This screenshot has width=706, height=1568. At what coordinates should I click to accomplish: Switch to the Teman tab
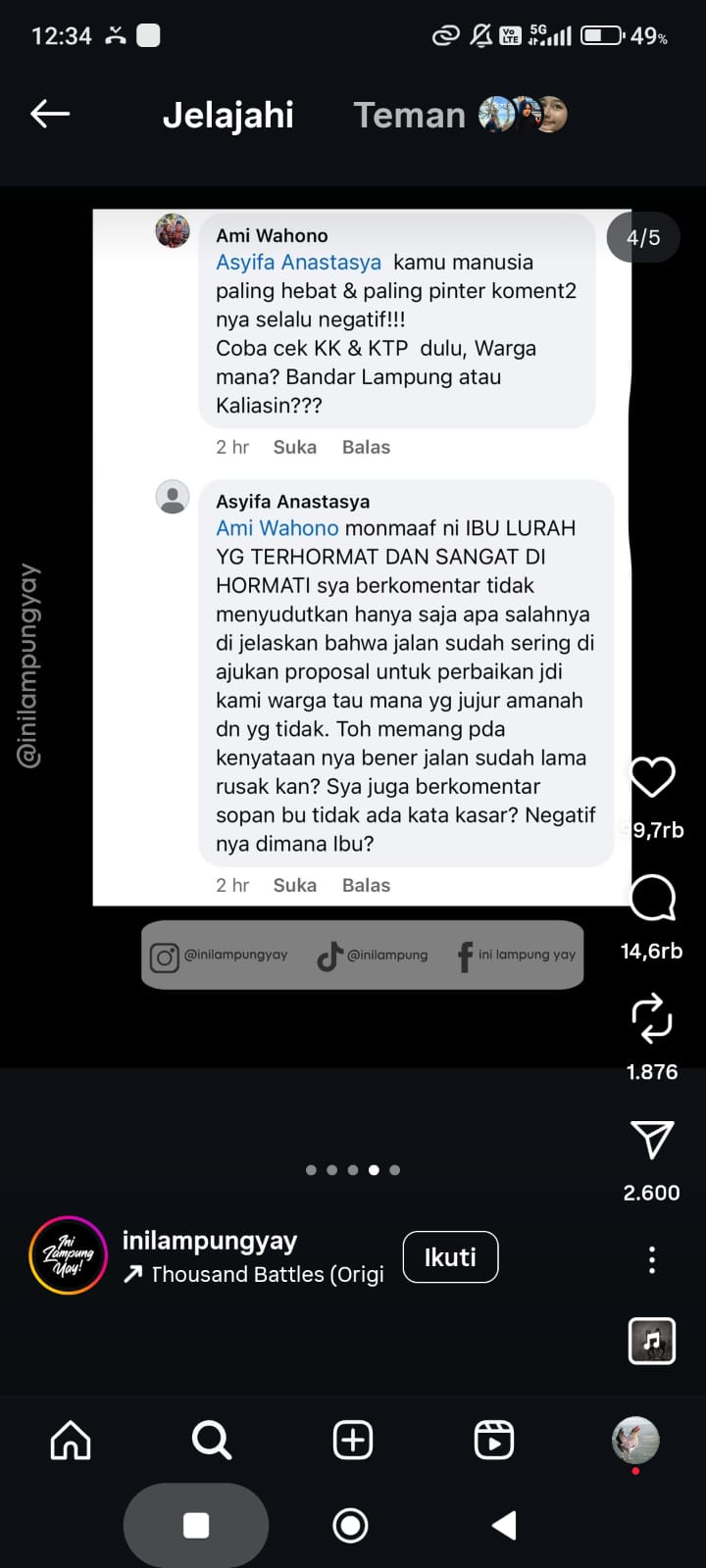(410, 115)
